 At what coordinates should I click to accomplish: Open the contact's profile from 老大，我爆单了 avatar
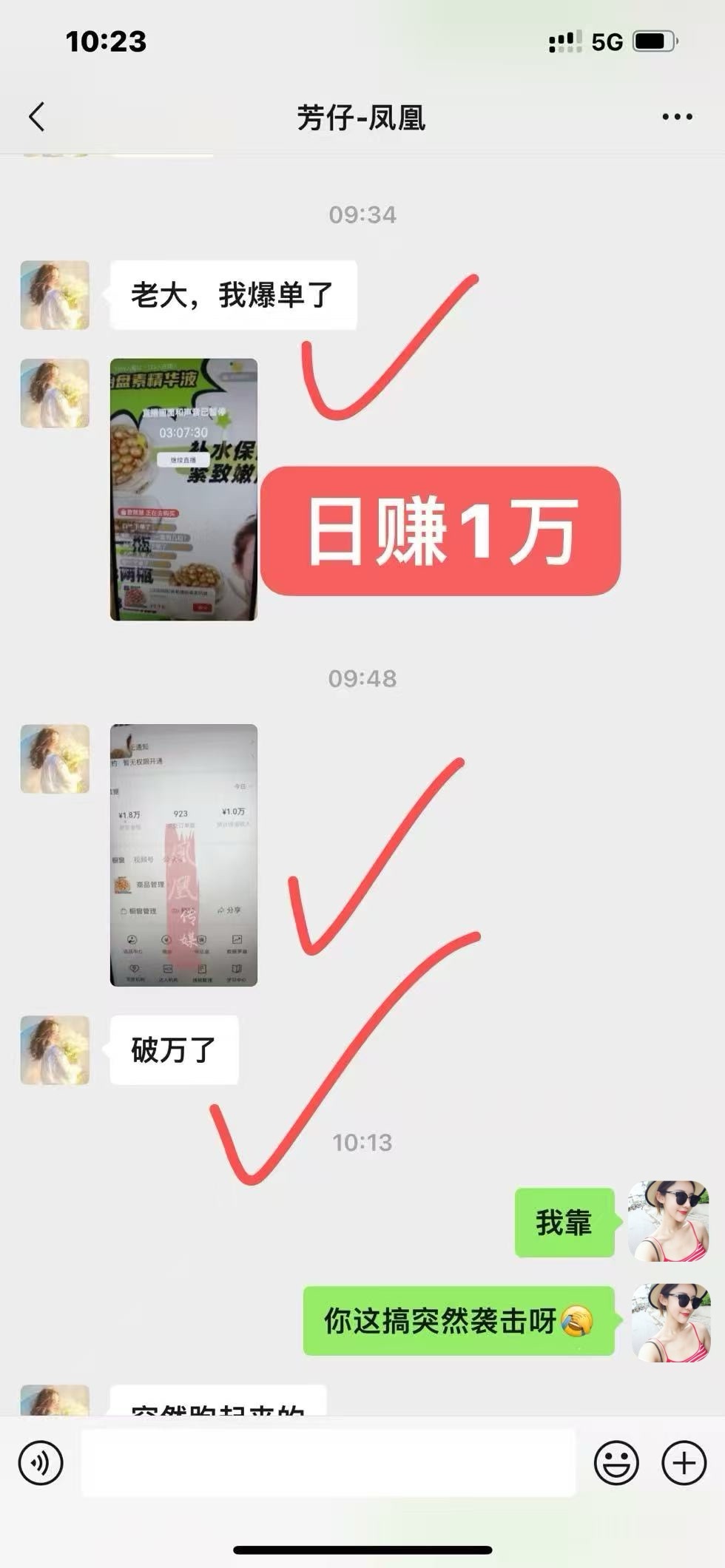pos(55,295)
